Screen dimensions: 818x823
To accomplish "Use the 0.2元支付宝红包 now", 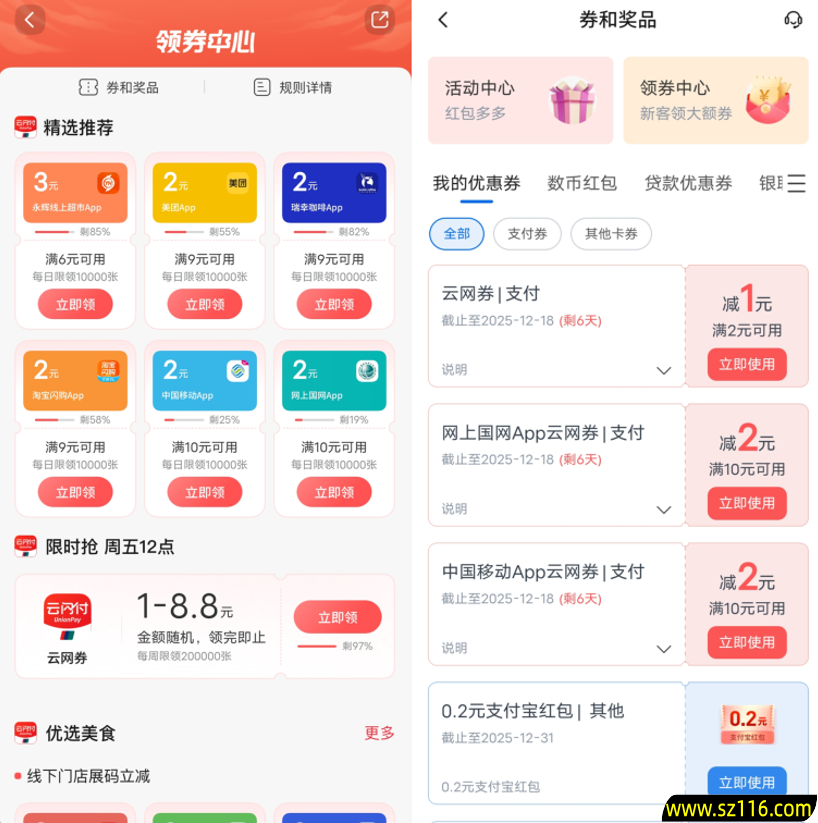I will pos(747,782).
